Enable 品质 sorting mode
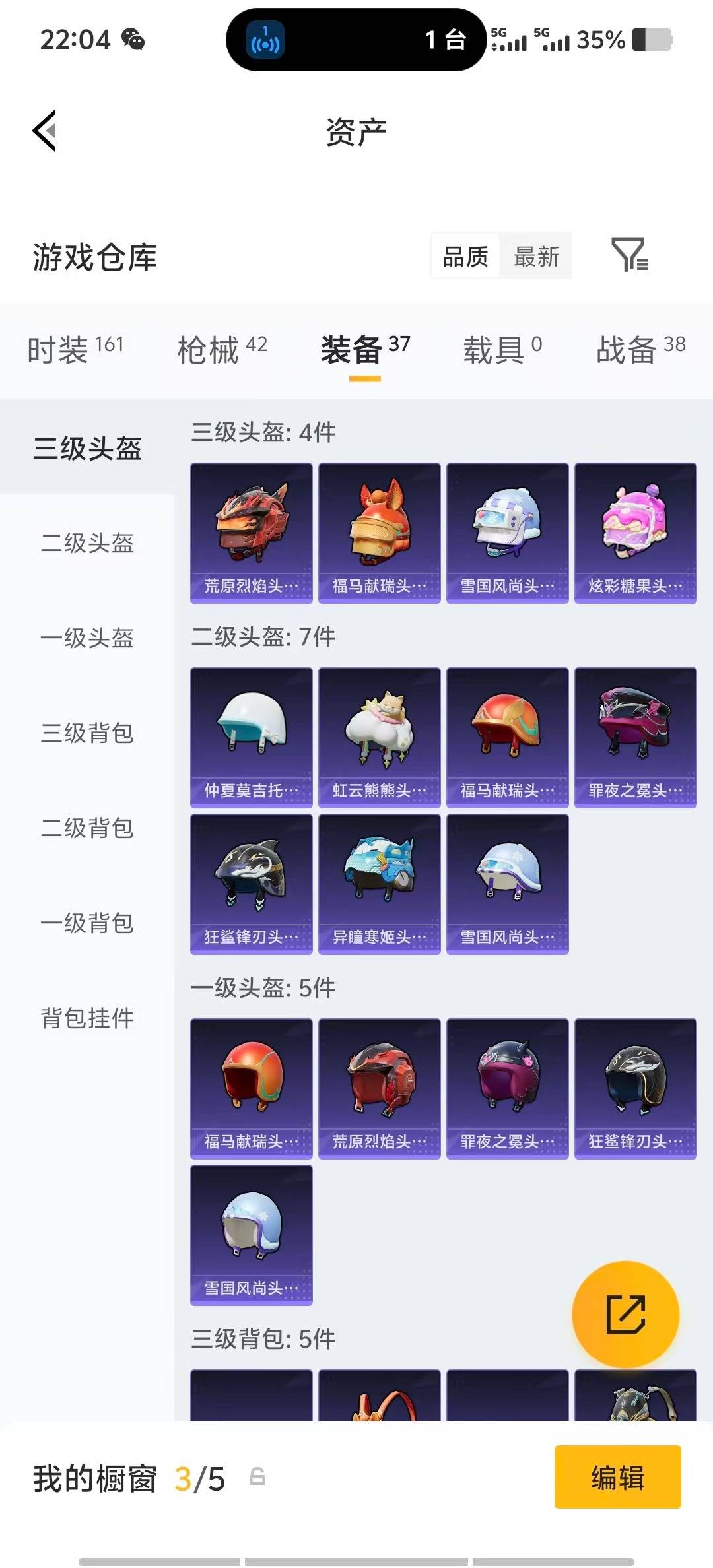Image resolution: width=713 pixels, height=1568 pixels. click(463, 256)
